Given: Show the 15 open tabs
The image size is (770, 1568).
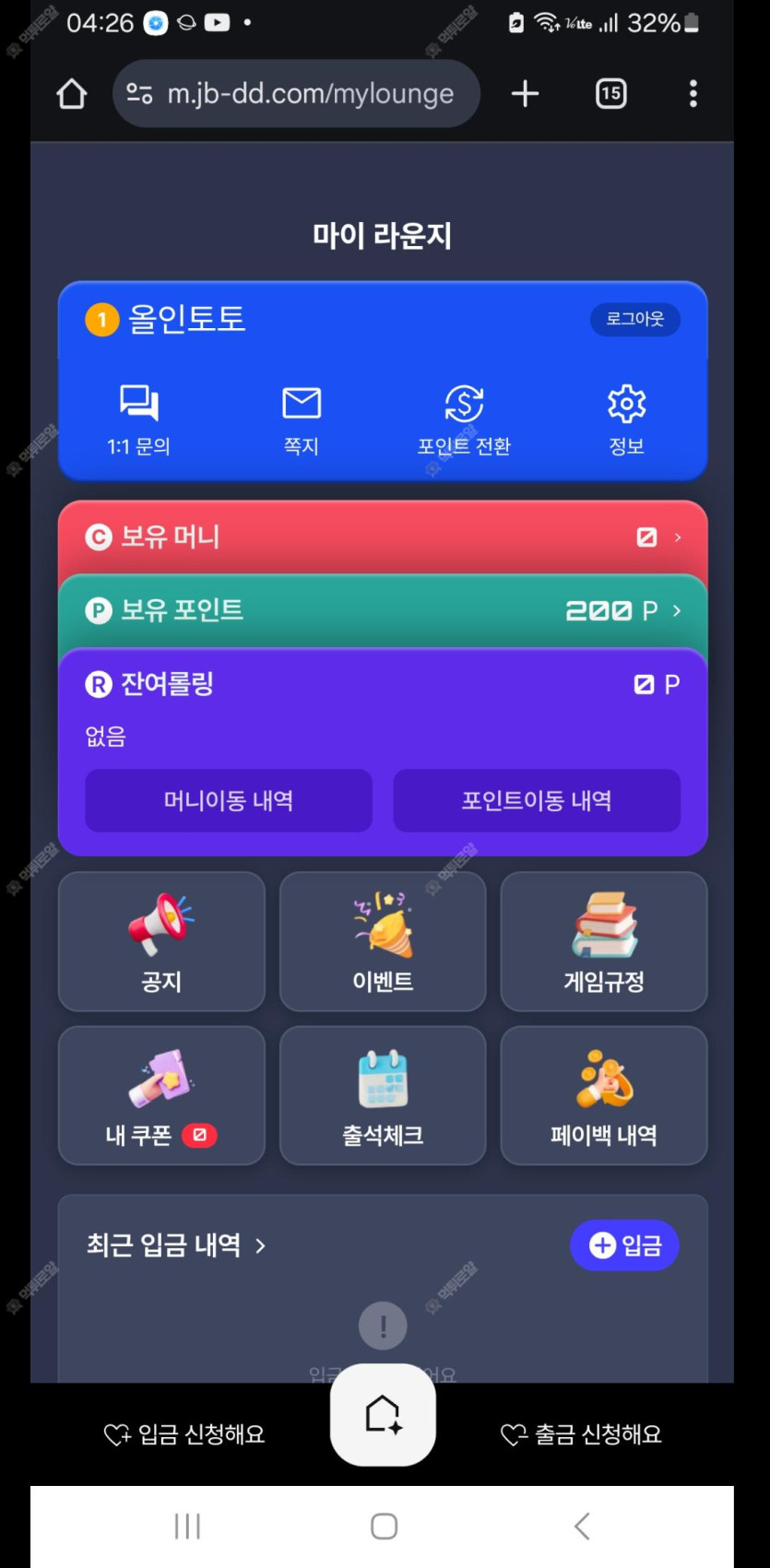Looking at the screenshot, I should click(610, 94).
